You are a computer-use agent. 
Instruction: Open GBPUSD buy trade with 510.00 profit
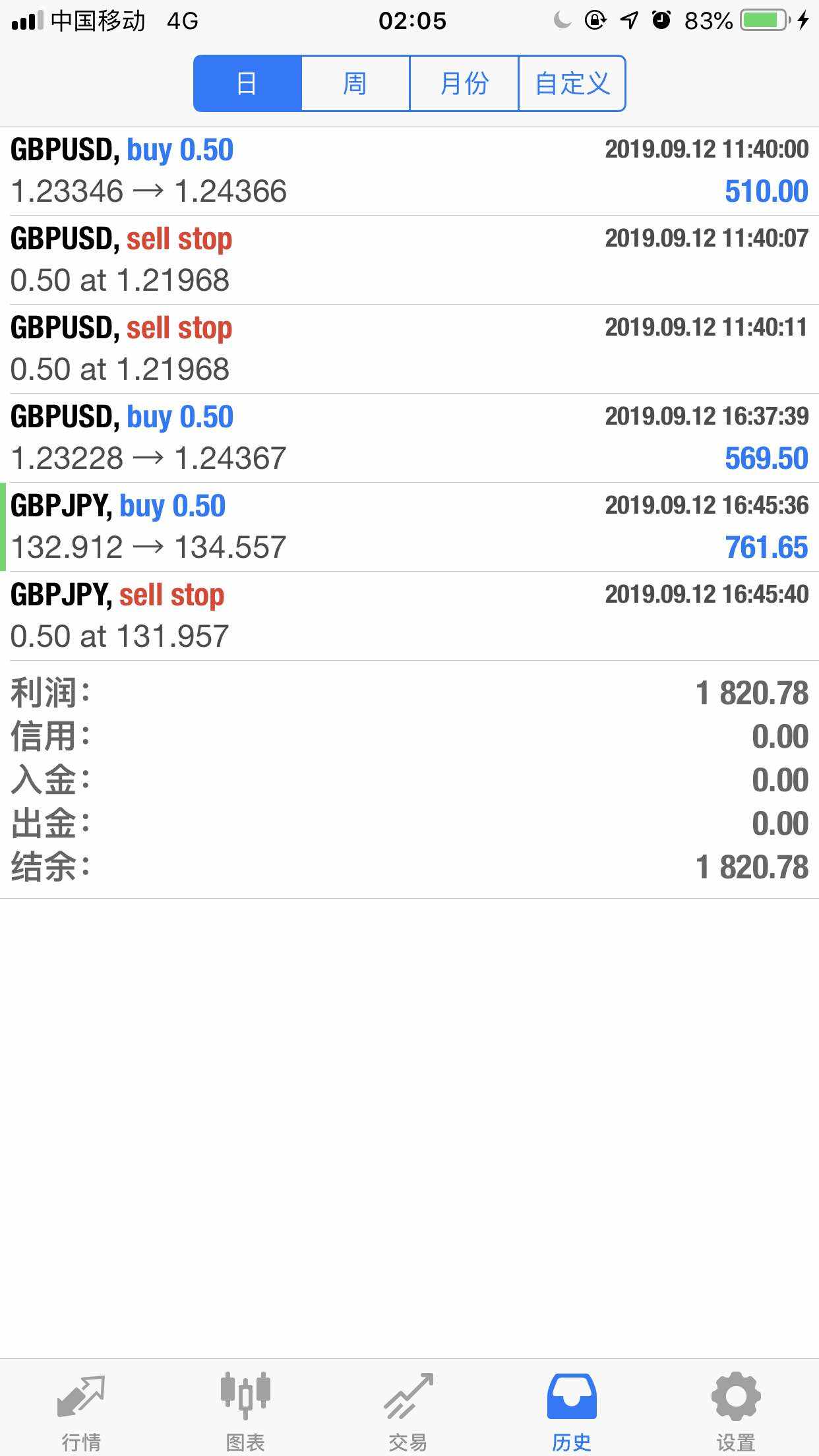click(409, 171)
